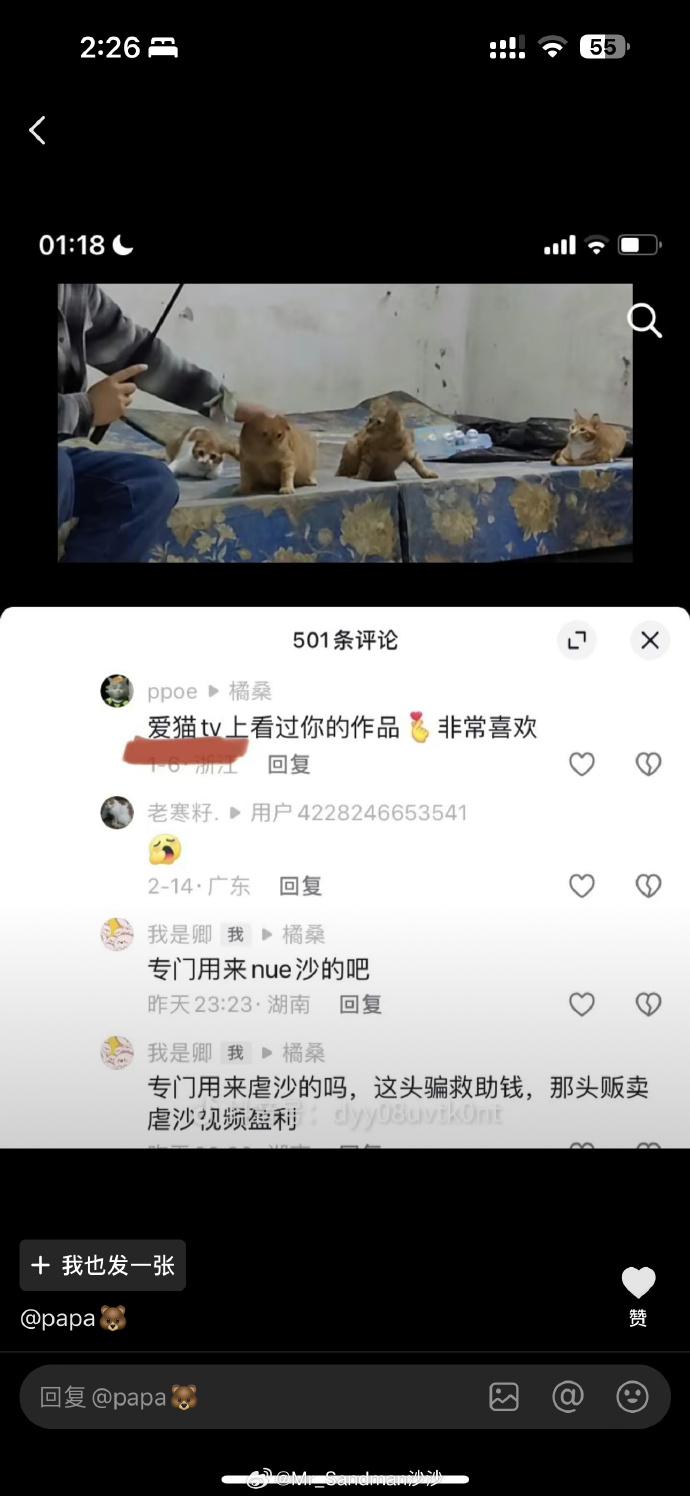Go back using the top-left arrow
The width and height of the screenshot is (690, 1496).
[x=38, y=130]
